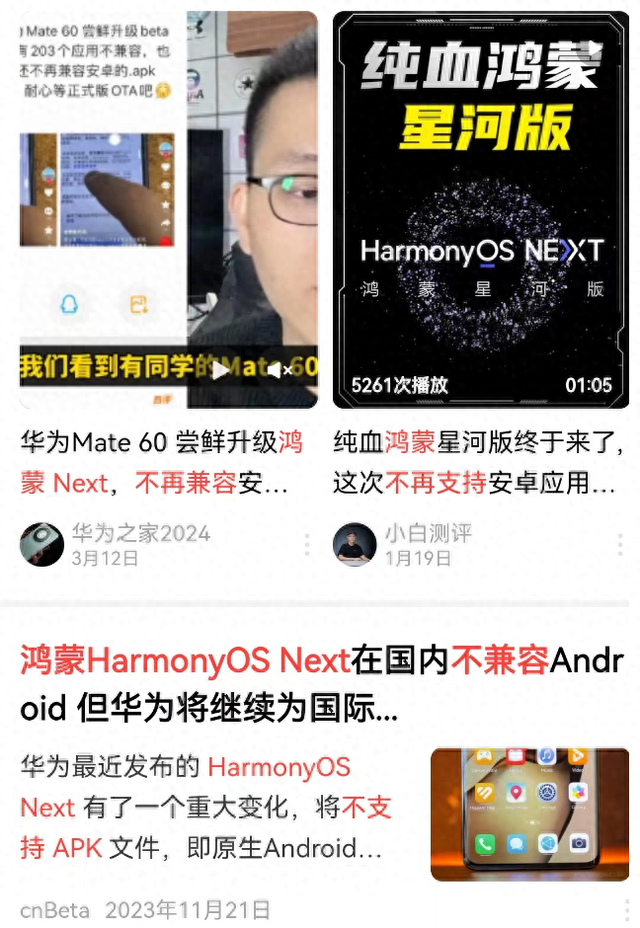The width and height of the screenshot is (640, 928).
Task: Open more options for the cnBeta article
Action: (626, 910)
